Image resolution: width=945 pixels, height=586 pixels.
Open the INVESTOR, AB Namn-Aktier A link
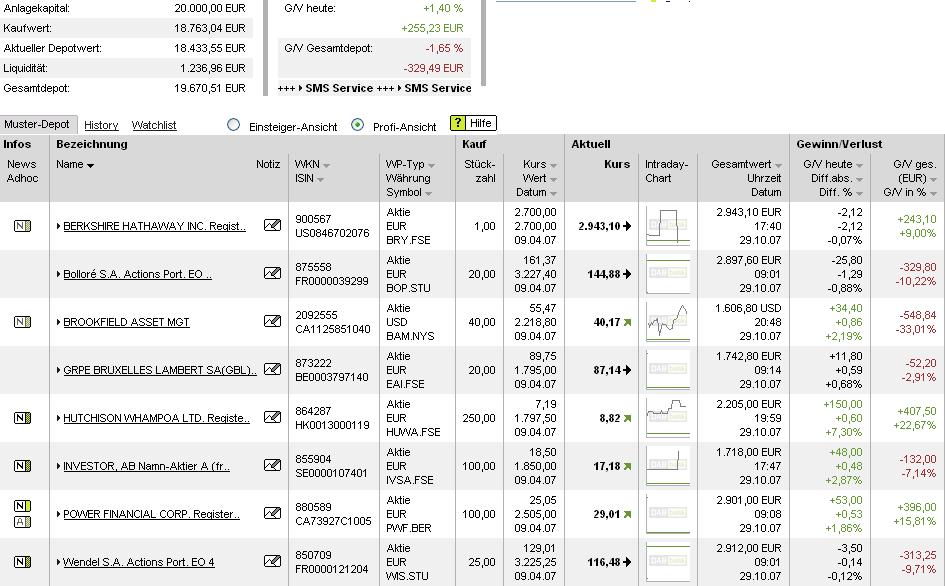146,466
